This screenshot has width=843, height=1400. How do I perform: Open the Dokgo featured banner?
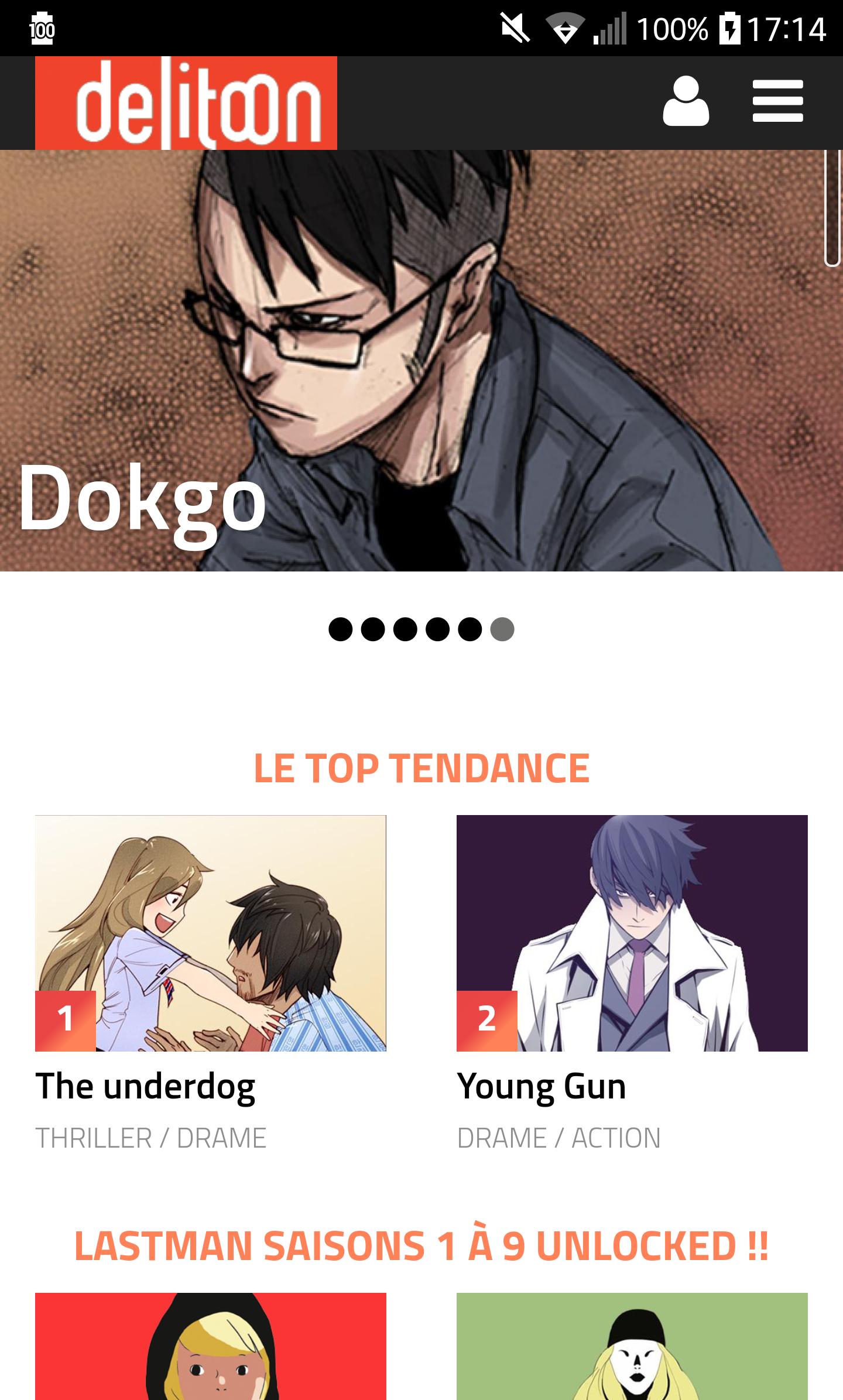click(x=421, y=360)
